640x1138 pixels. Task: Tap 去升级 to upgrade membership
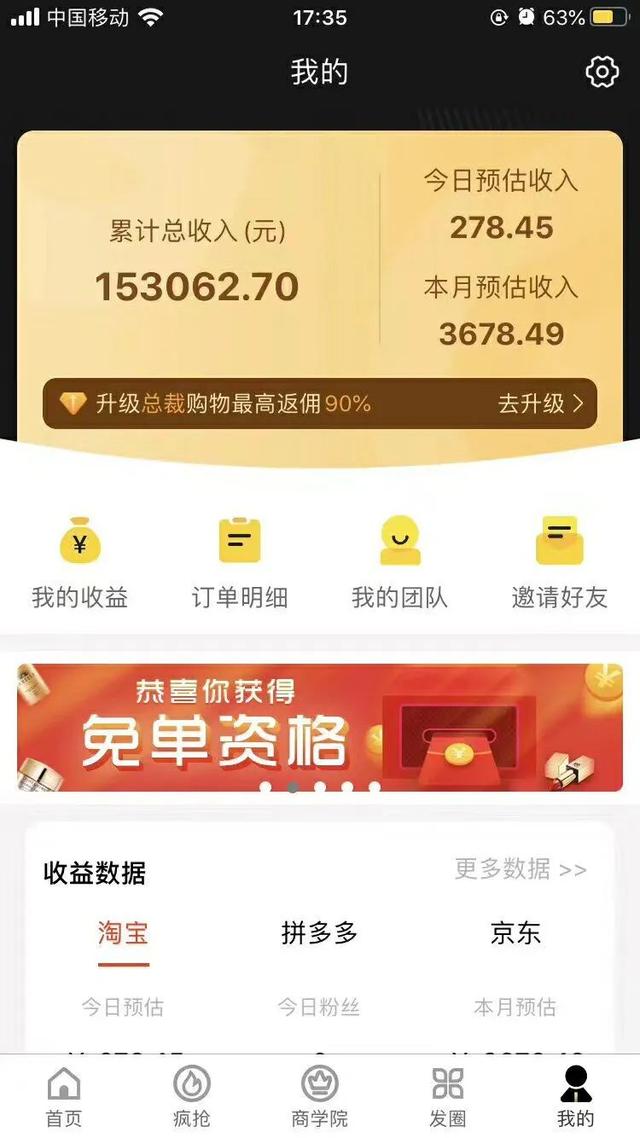tap(540, 404)
